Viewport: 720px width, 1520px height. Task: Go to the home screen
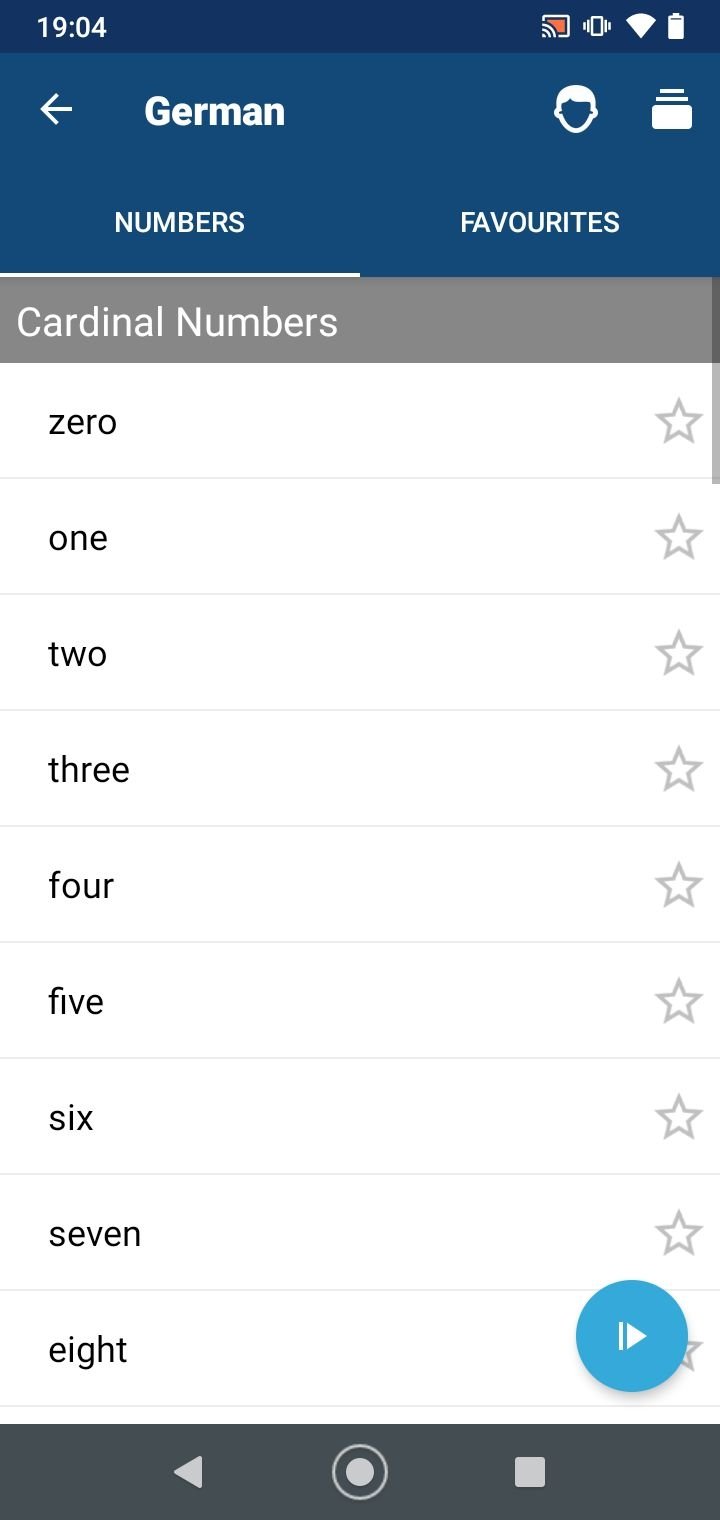360,1472
